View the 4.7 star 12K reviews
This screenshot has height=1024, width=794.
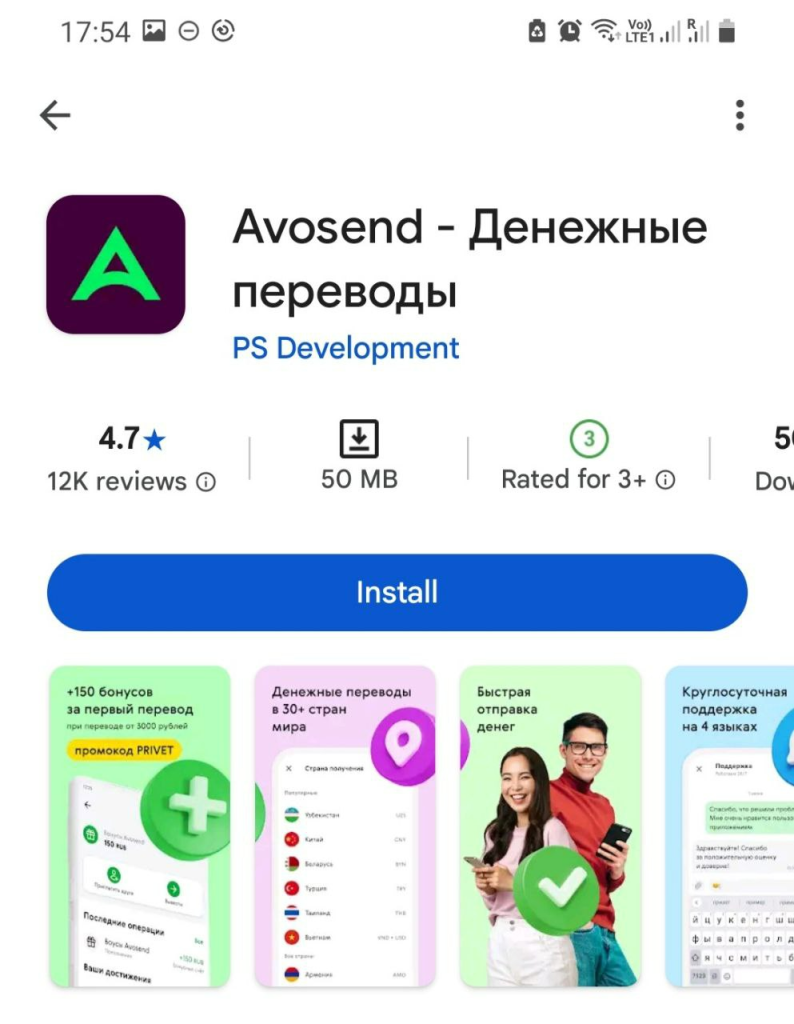pyautogui.click(x=131, y=459)
